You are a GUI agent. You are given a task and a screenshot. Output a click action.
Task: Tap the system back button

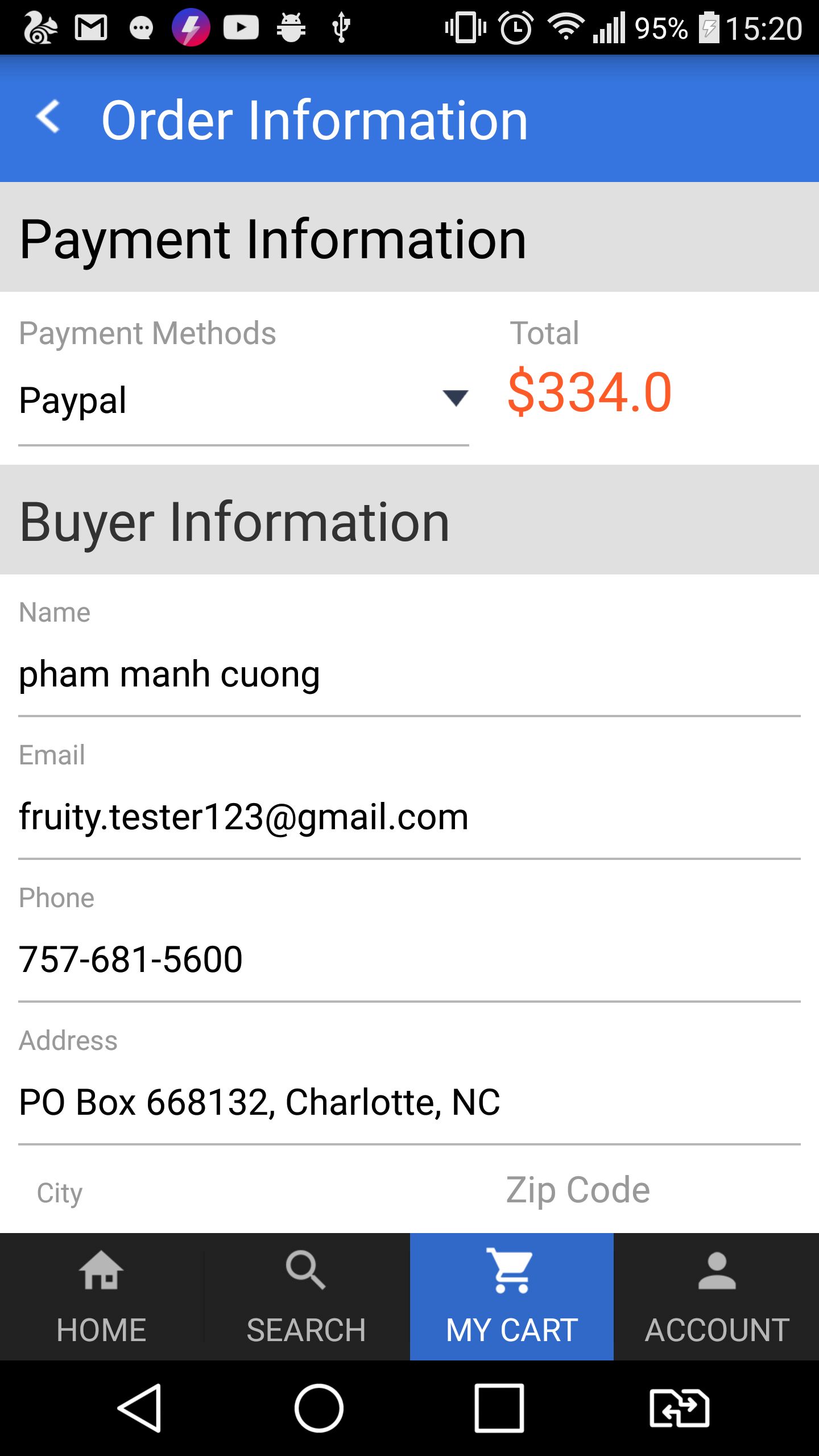[139, 1408]
